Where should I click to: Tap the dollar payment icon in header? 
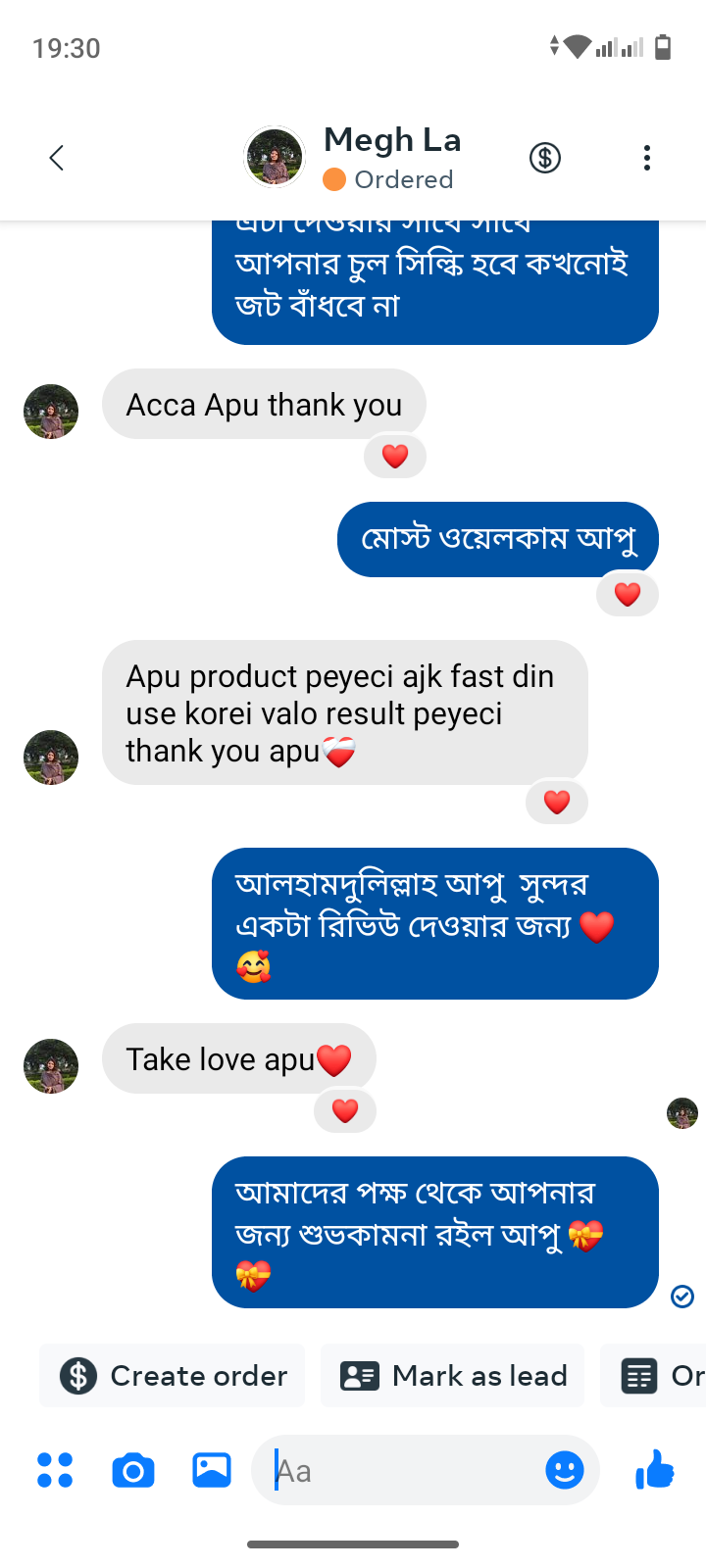(x=545, y=158)
